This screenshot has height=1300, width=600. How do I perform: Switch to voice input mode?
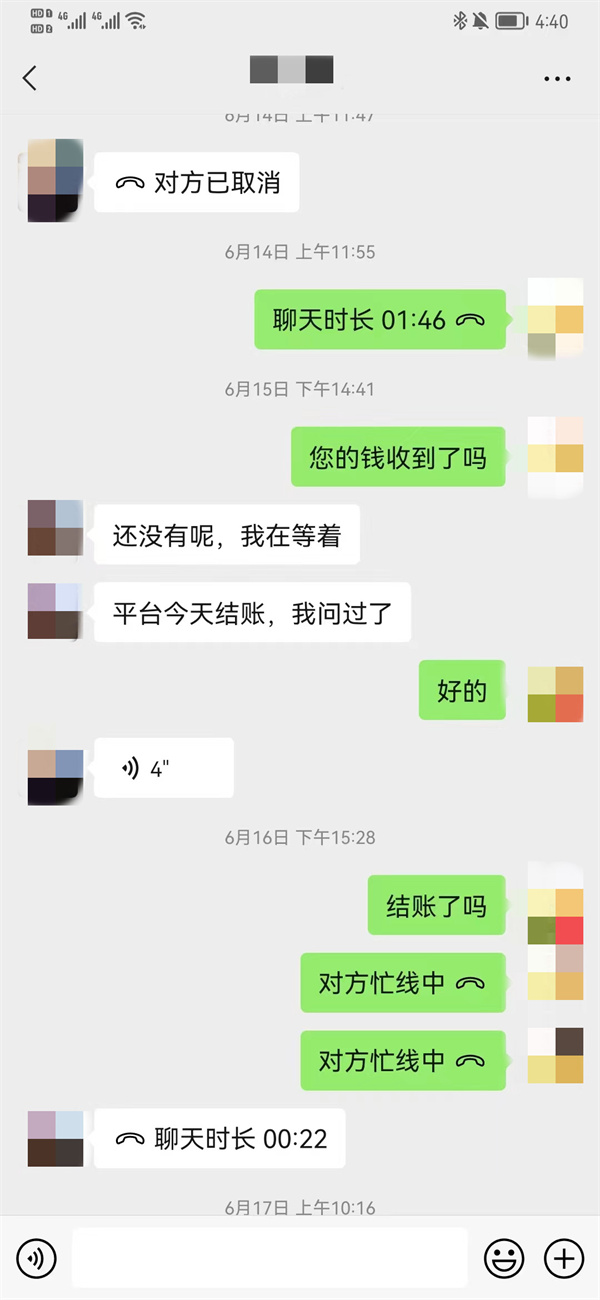(36, 1257)
